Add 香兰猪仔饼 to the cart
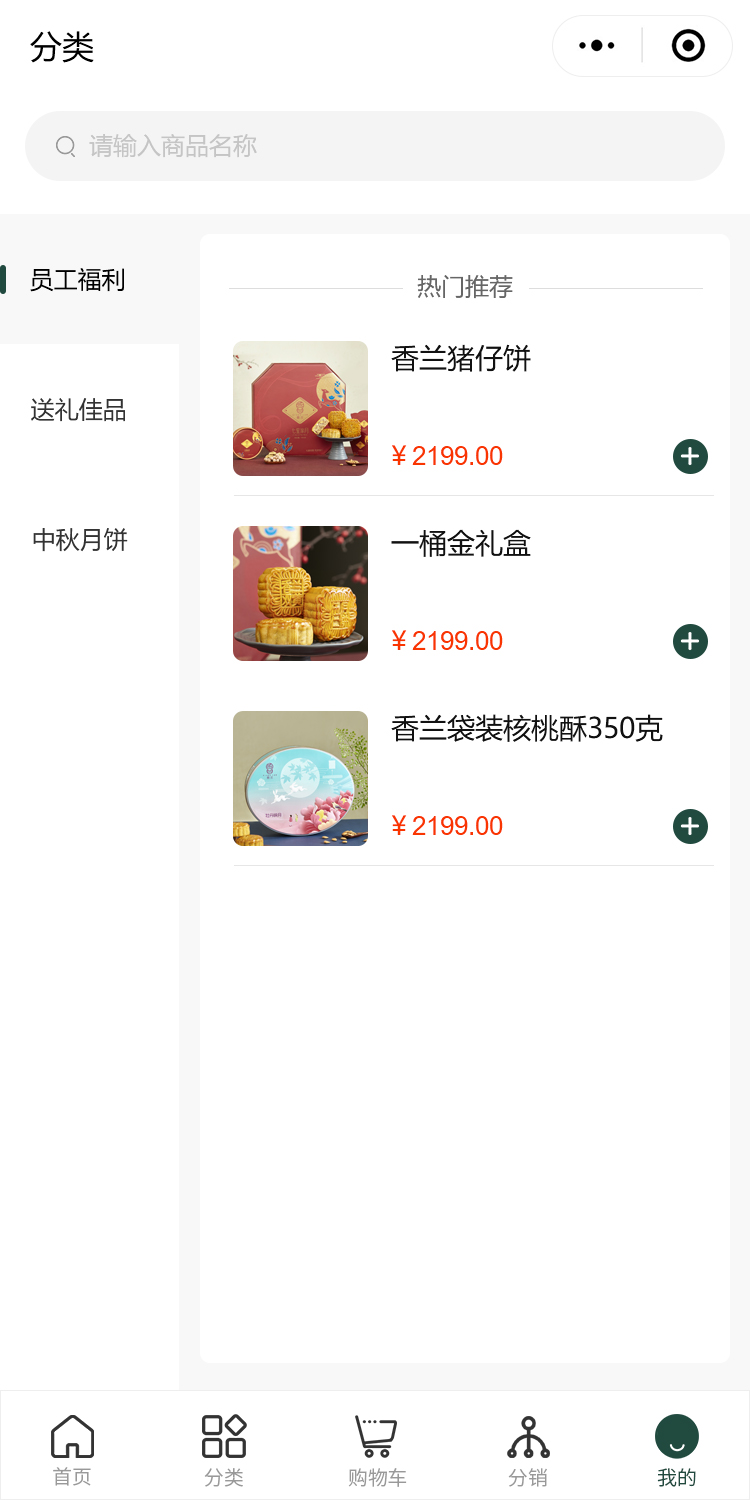This screenshot has width=750, height=1500. coord(690,456)
